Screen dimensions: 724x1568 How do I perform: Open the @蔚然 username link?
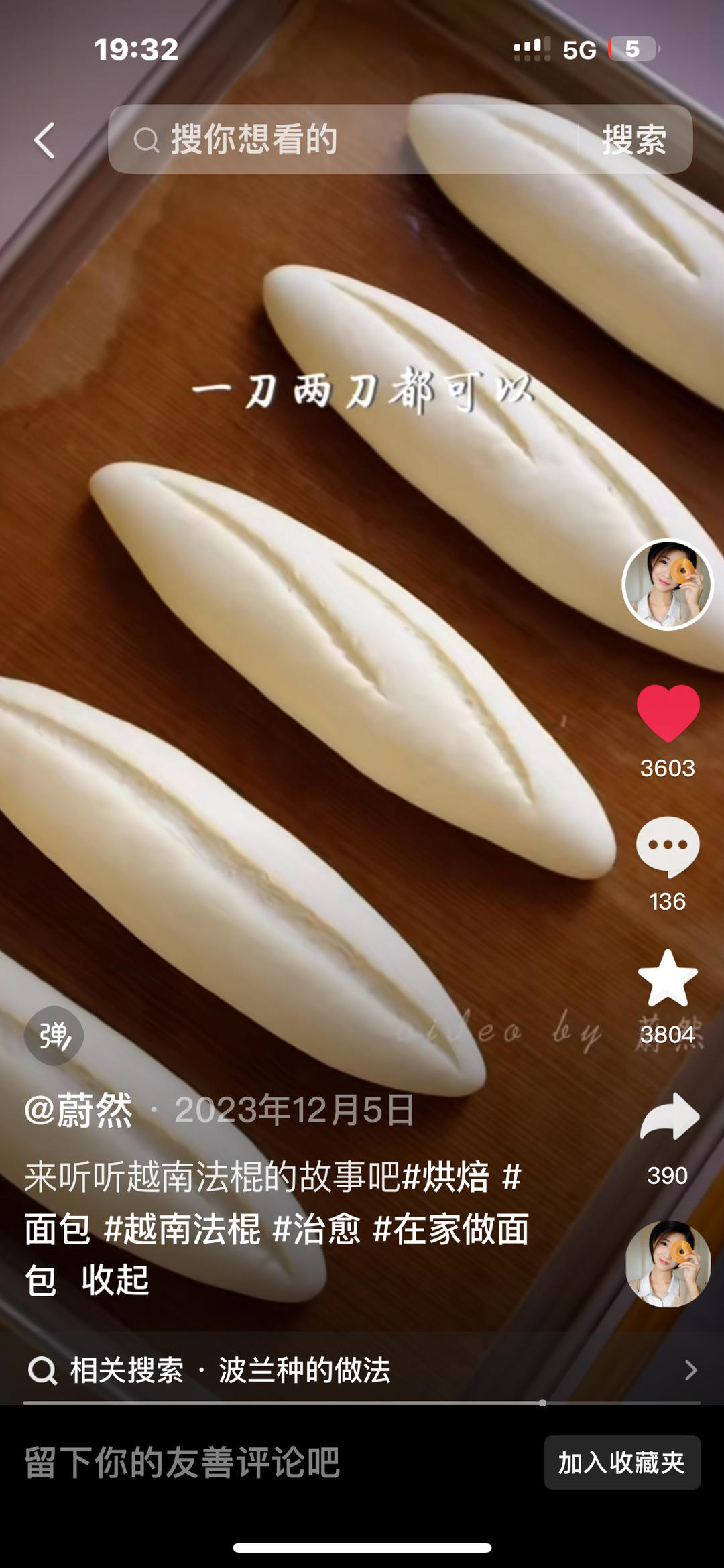click(x=78, y=1111)
